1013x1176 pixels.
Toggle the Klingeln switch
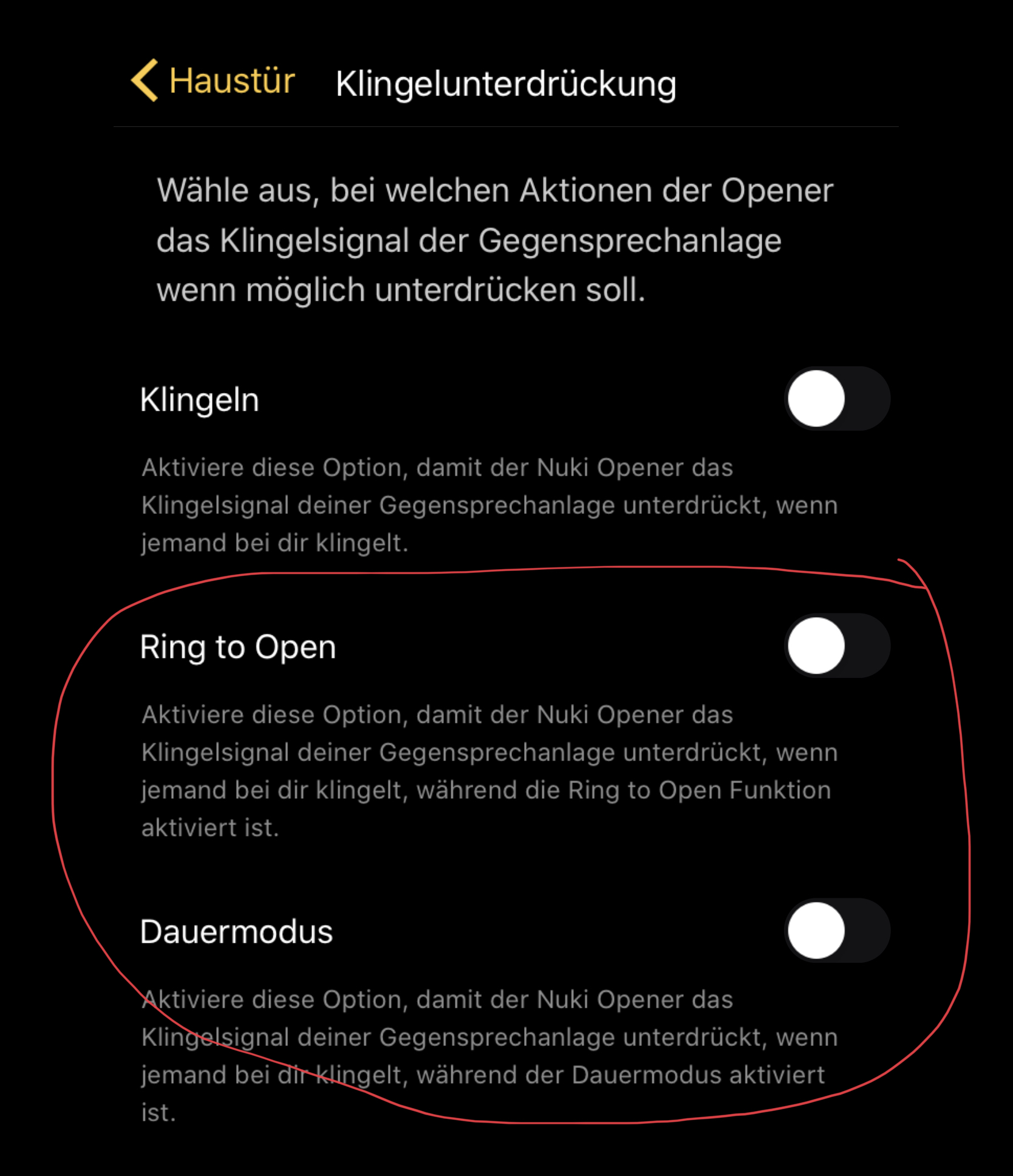tap(837, 399)
